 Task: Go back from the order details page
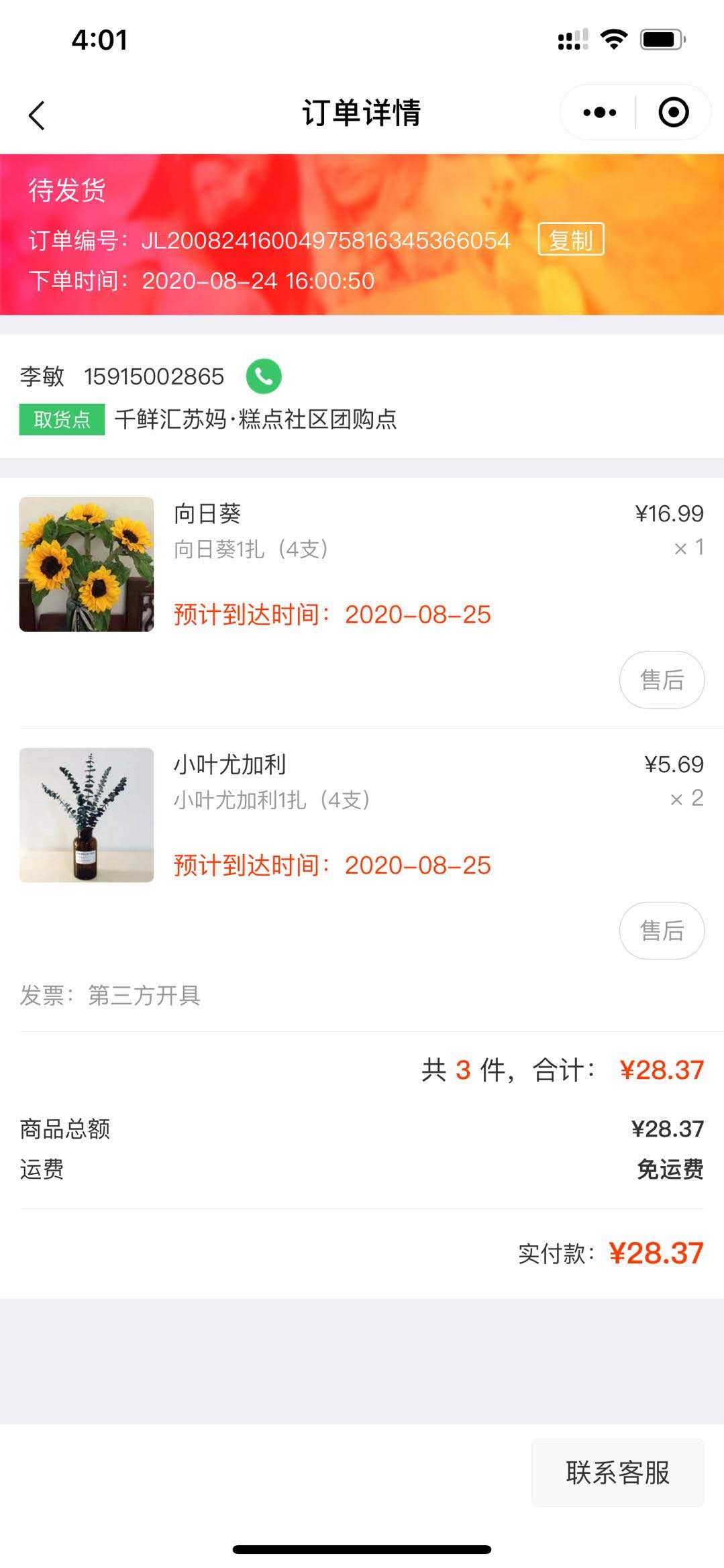coord(37,115)
